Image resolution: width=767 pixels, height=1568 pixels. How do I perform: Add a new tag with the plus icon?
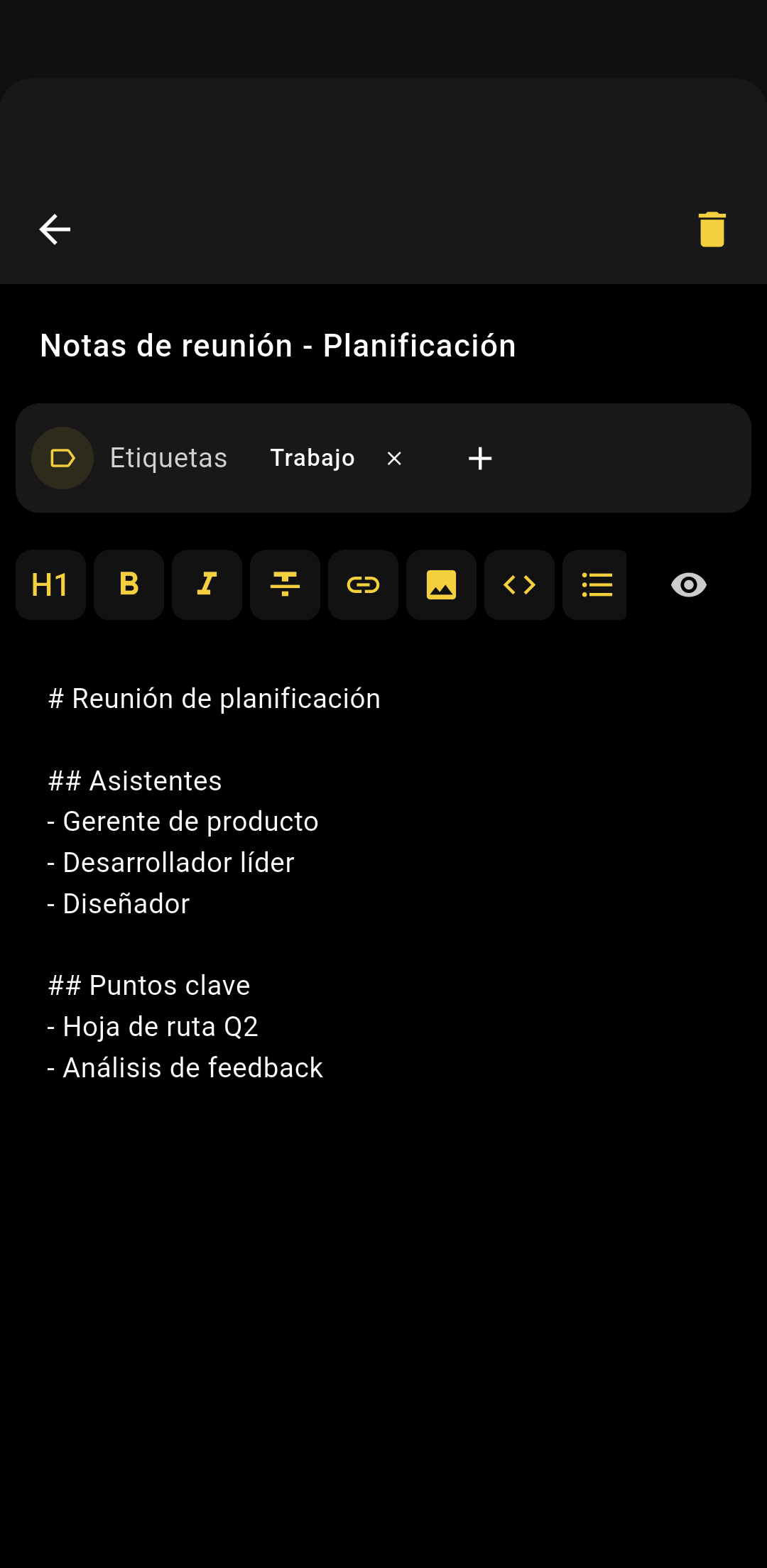click(x=480, y=459)
